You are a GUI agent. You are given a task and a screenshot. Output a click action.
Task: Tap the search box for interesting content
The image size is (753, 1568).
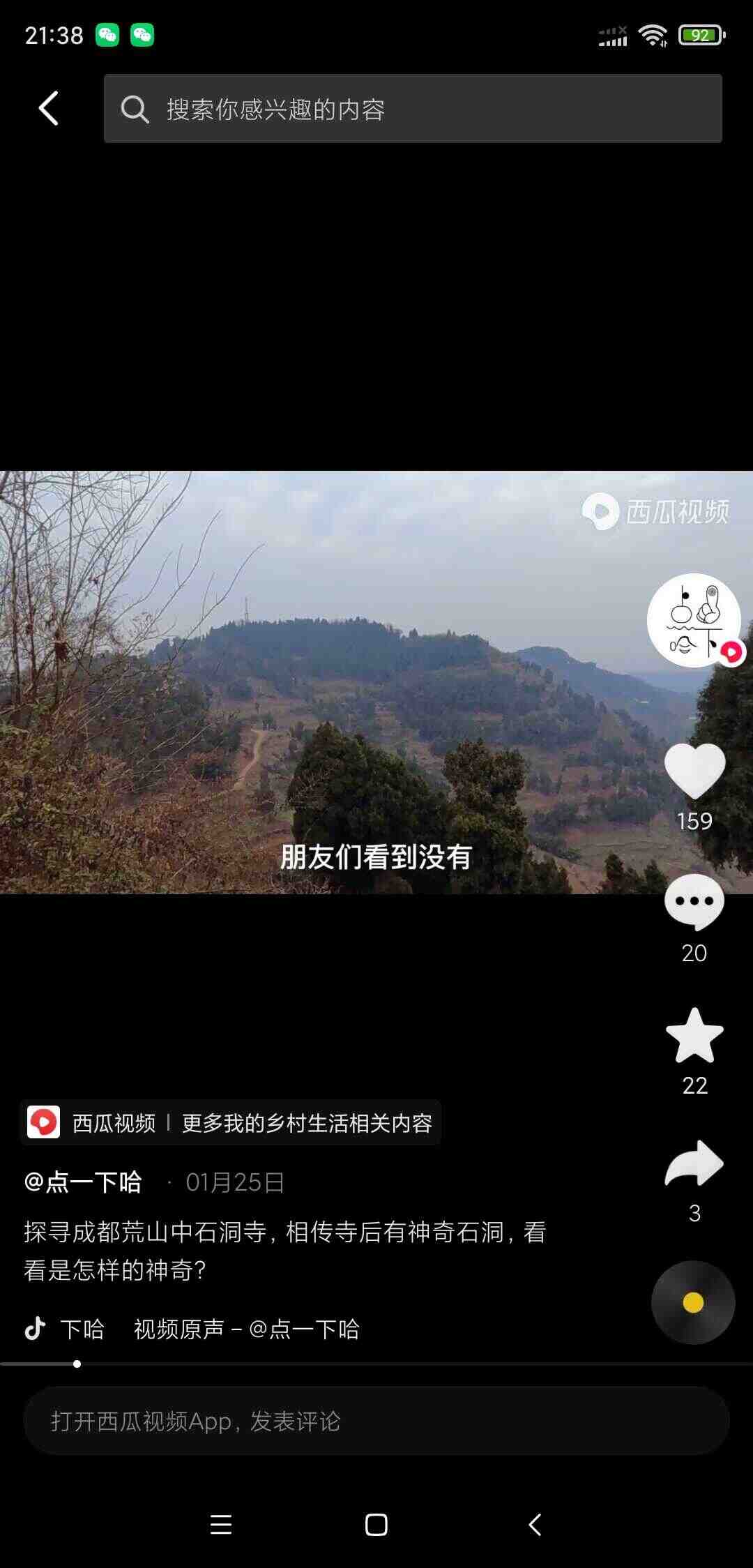click(413, 109)
